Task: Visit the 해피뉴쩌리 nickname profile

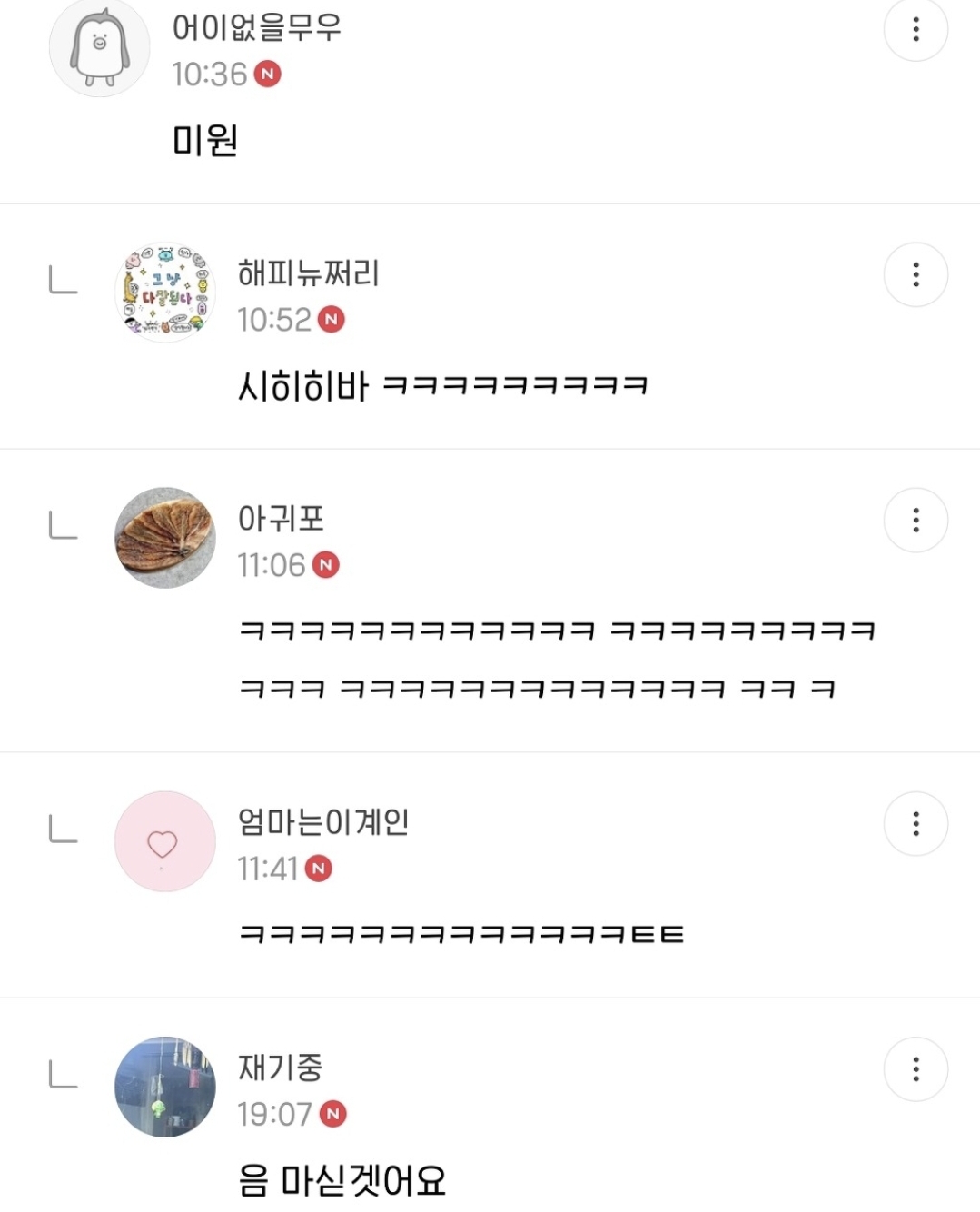Action: (x=309, y=273)
